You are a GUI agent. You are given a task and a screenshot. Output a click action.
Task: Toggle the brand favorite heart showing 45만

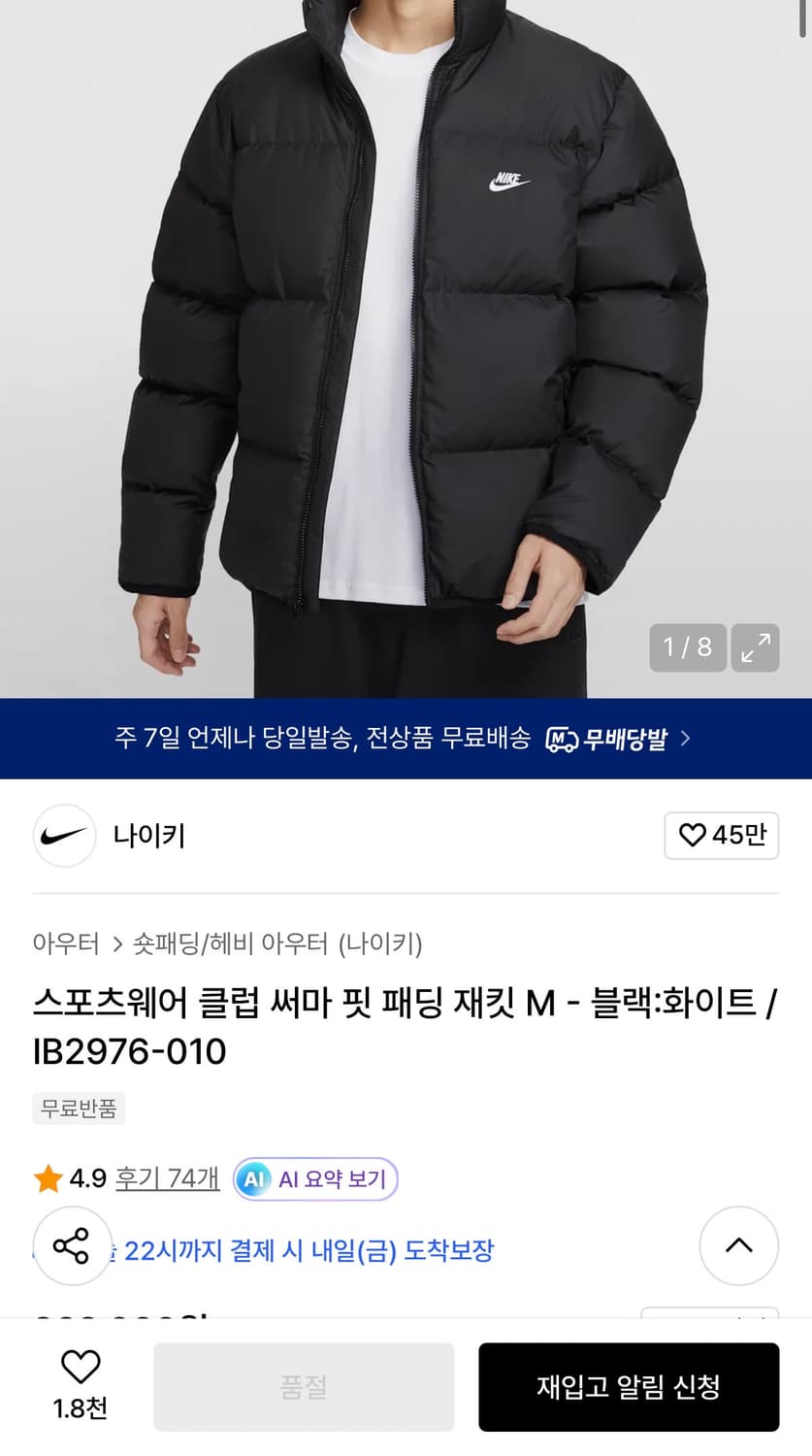722,836
